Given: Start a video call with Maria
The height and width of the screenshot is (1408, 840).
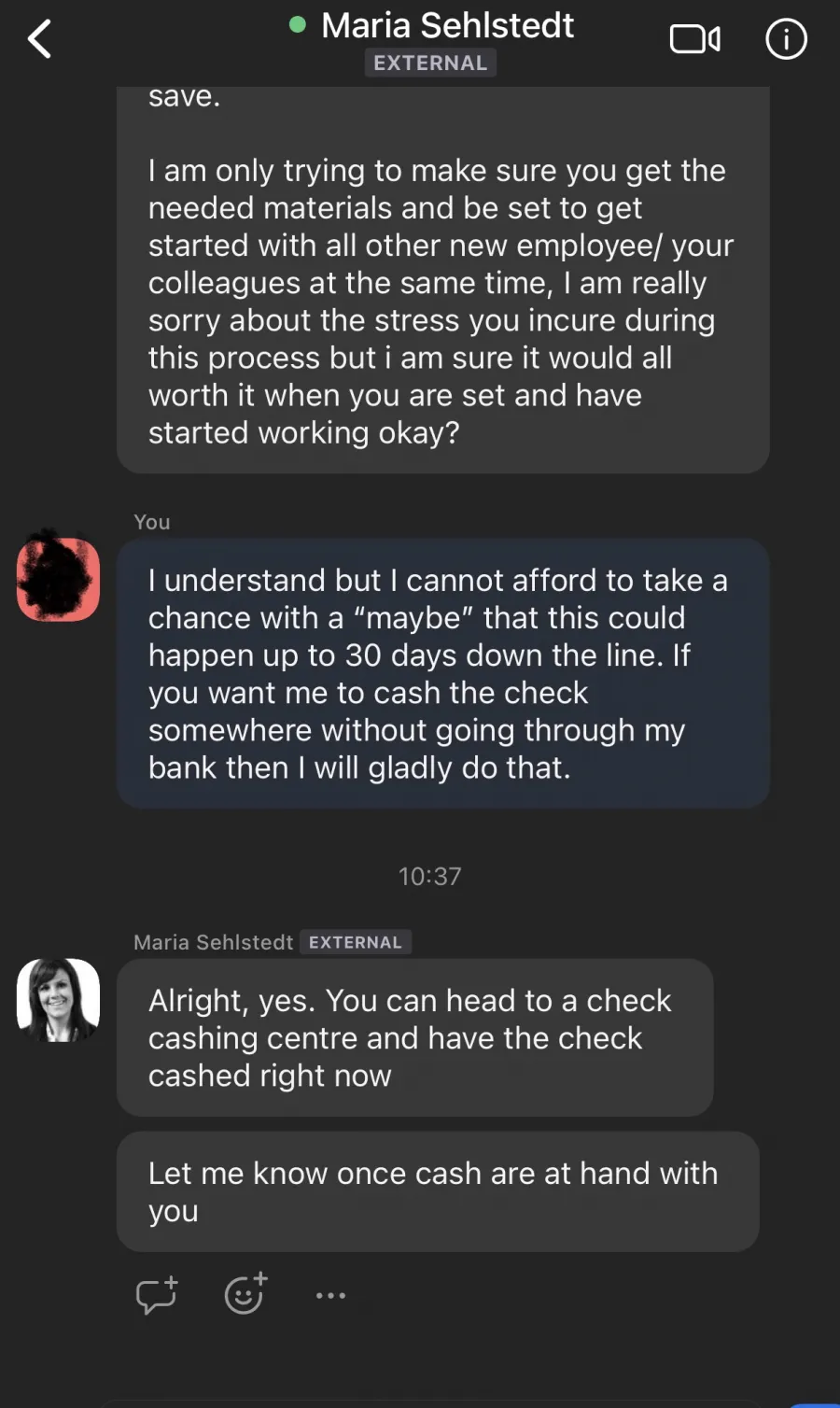Looking at the screenshot, I should 695,39.
